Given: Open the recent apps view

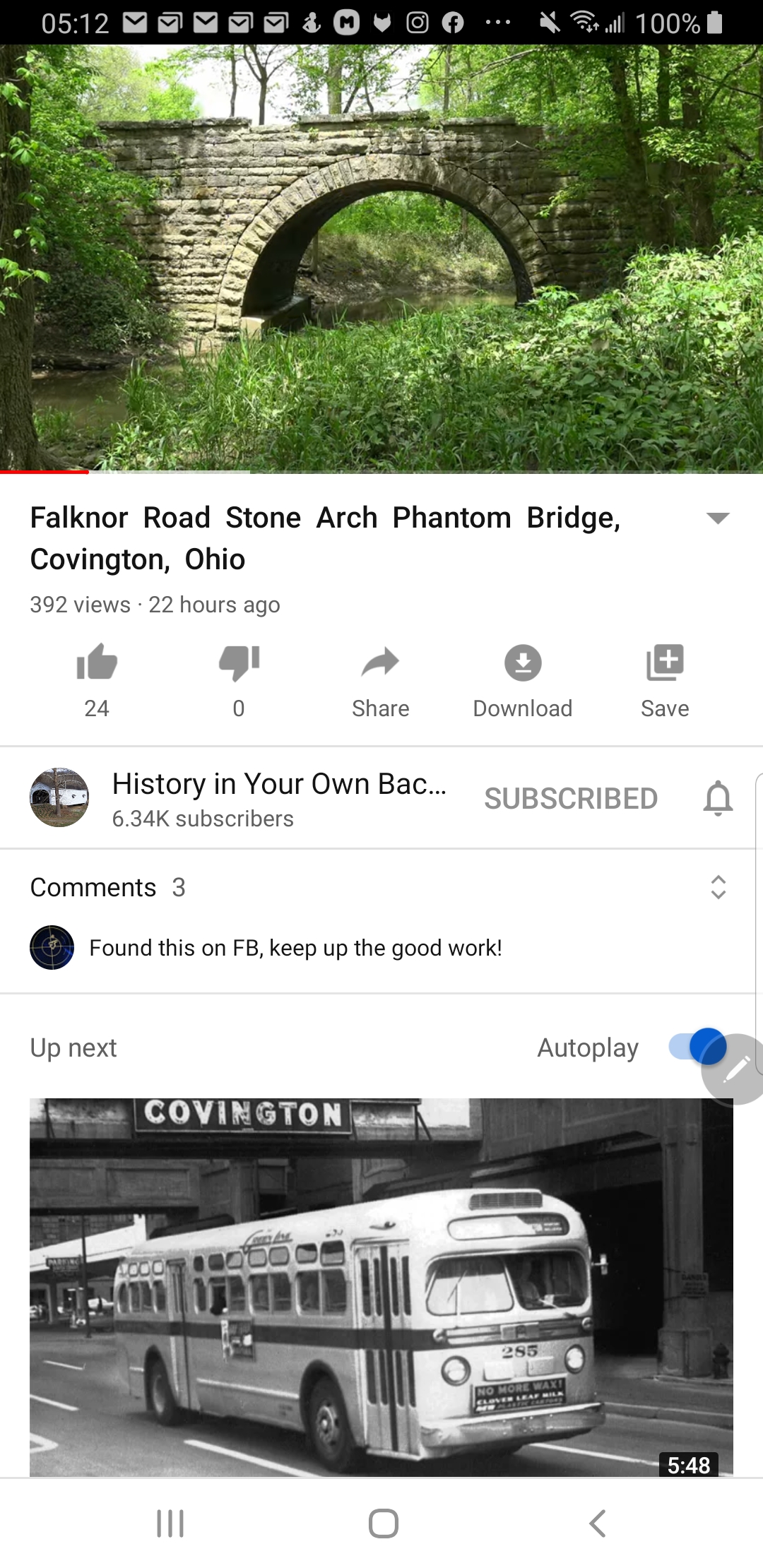Looking at the screenshot, I should coord(170,1524).
